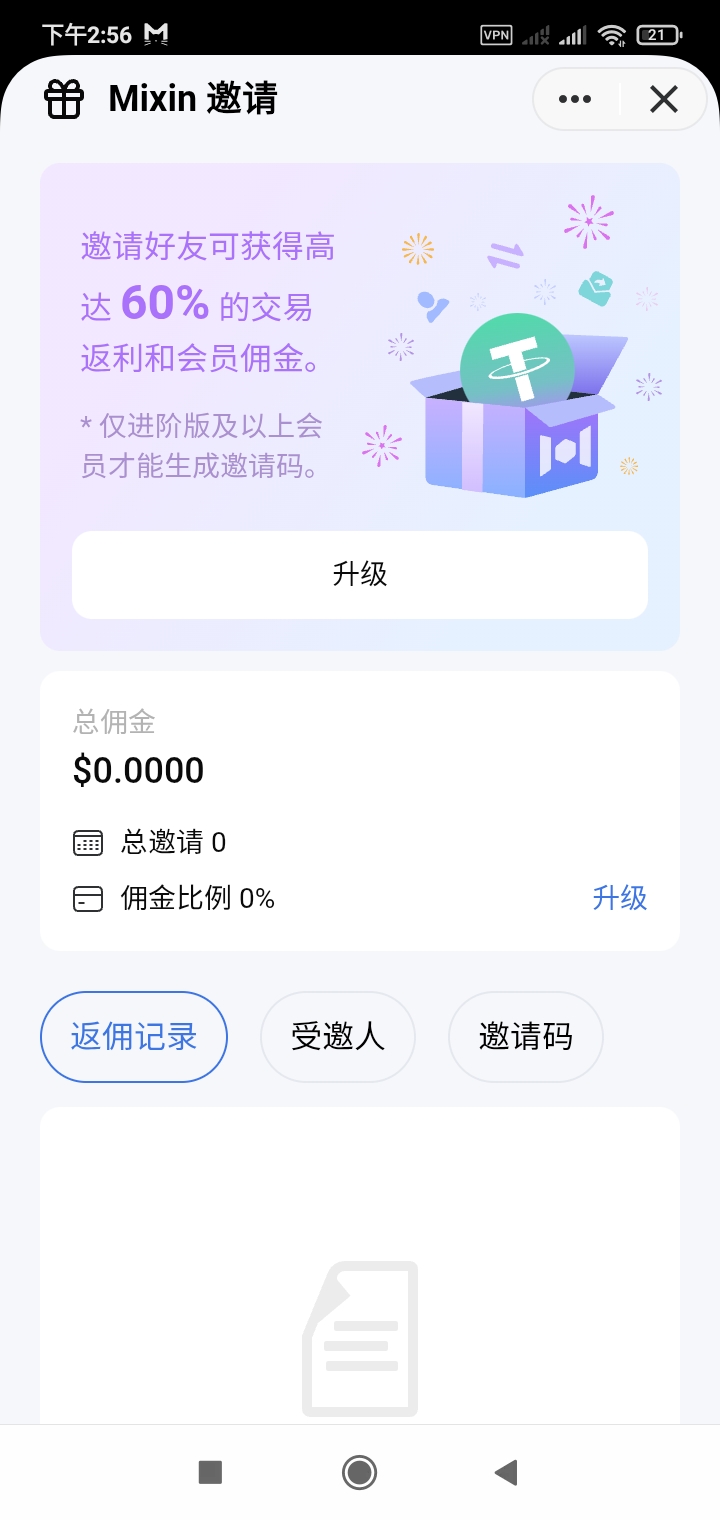
Task: Tap the blue 升级 link beside 佣金比例
Action: [x=620, y=898]
